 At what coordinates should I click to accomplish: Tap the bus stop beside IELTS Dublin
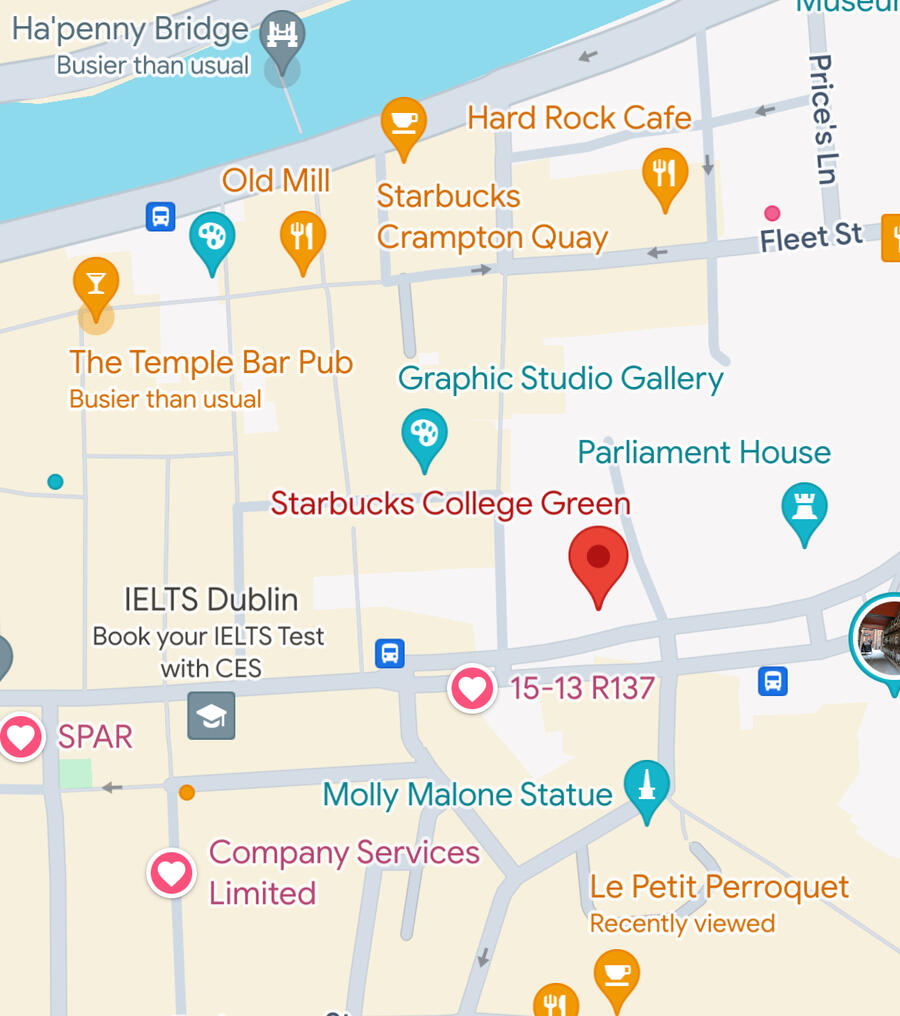[390, 654]
